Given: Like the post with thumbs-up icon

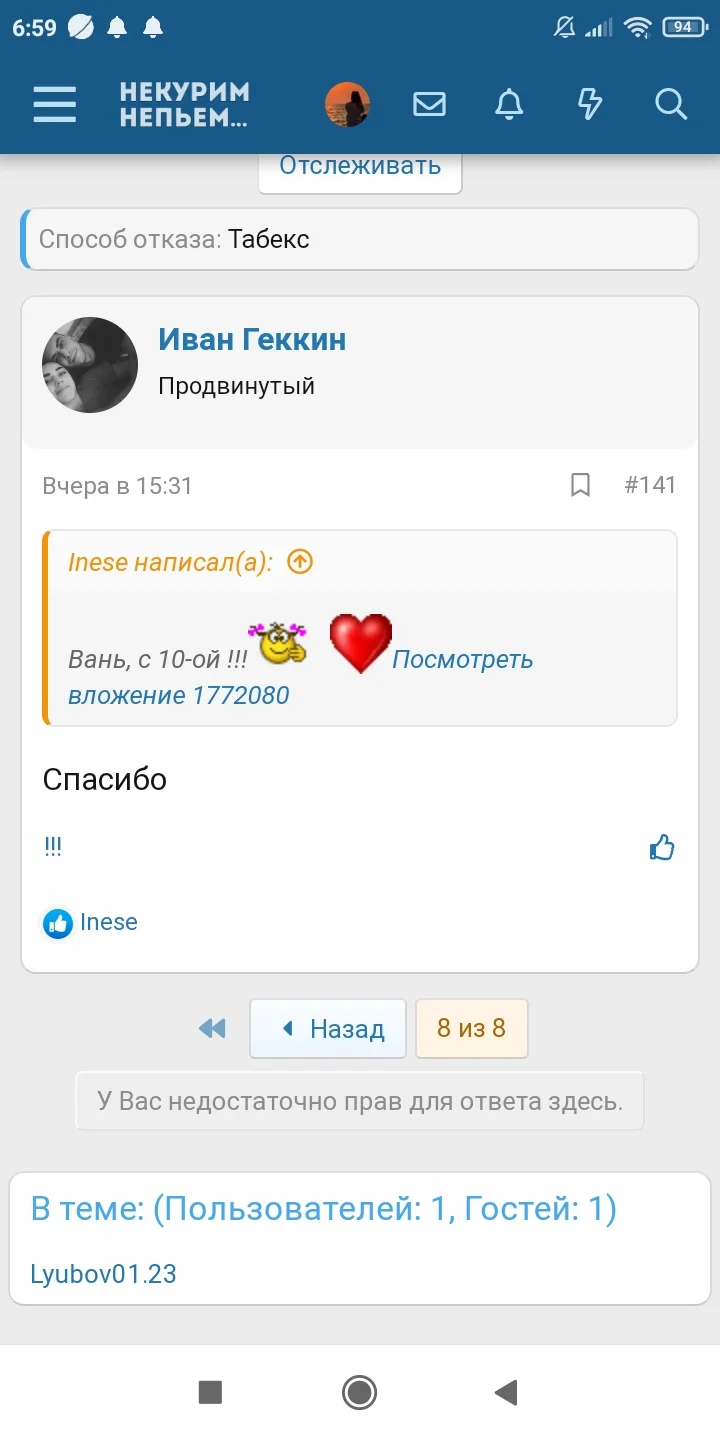Looking at the screenshot, I should point(662,847).
